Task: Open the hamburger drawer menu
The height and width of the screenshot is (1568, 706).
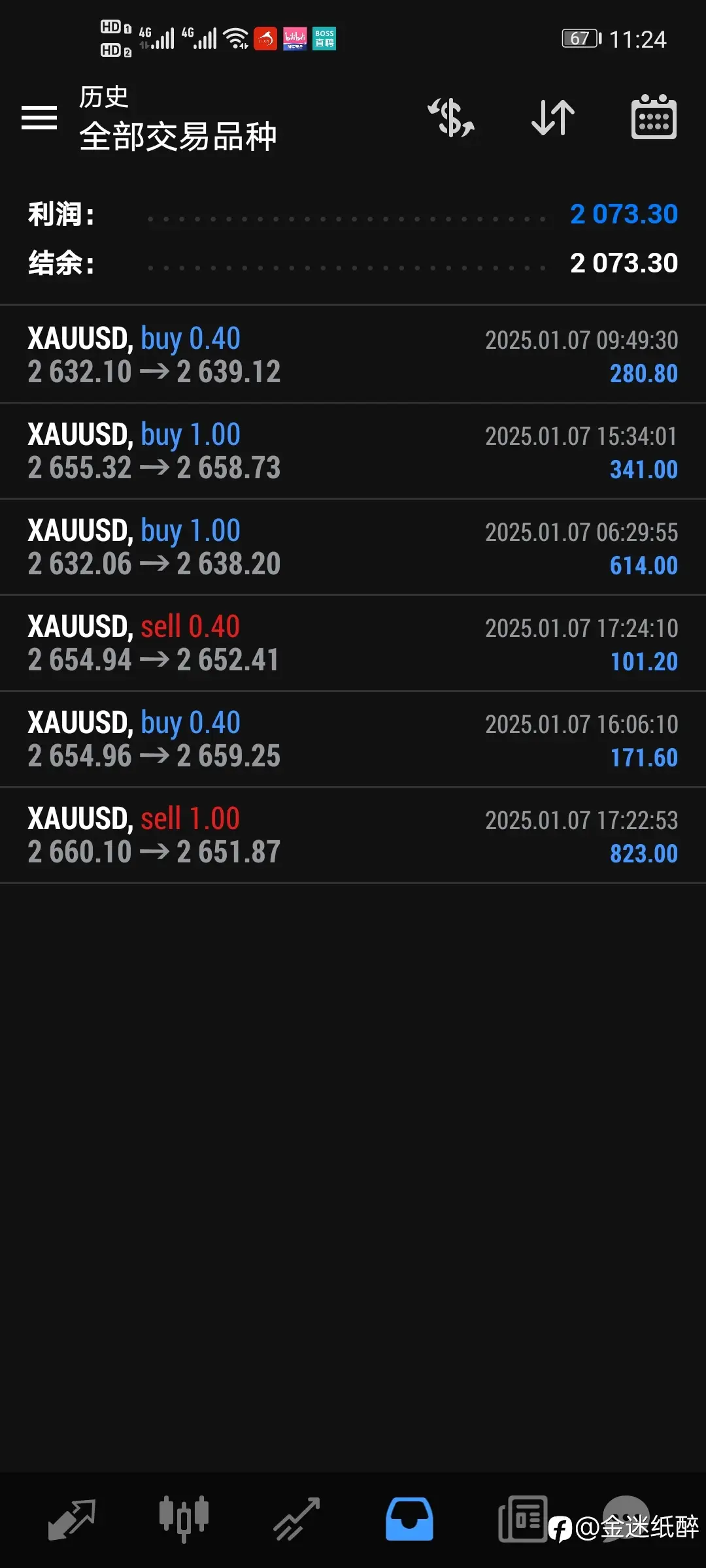Action: [39, 118]
